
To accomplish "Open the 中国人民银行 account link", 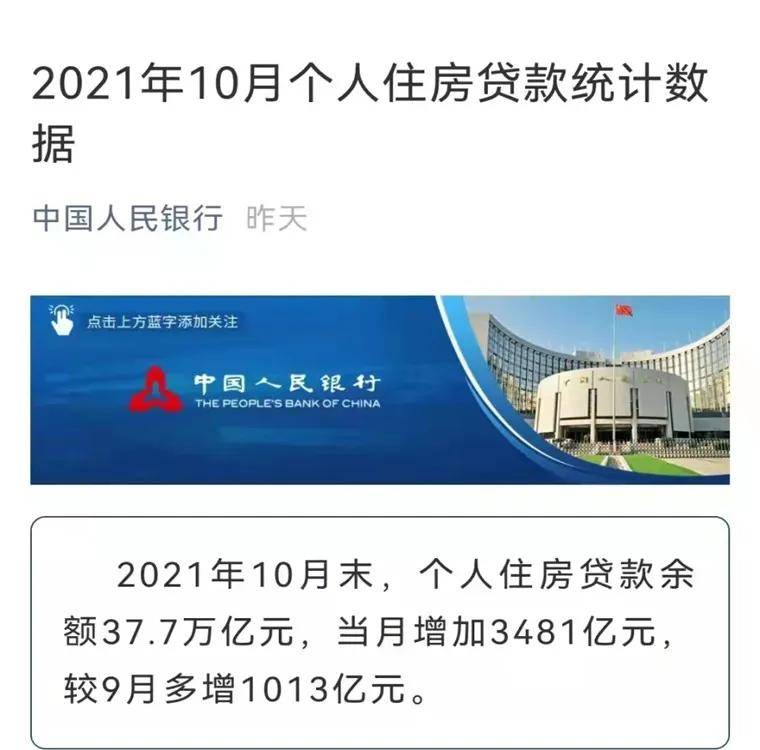I will pos(127,219).
